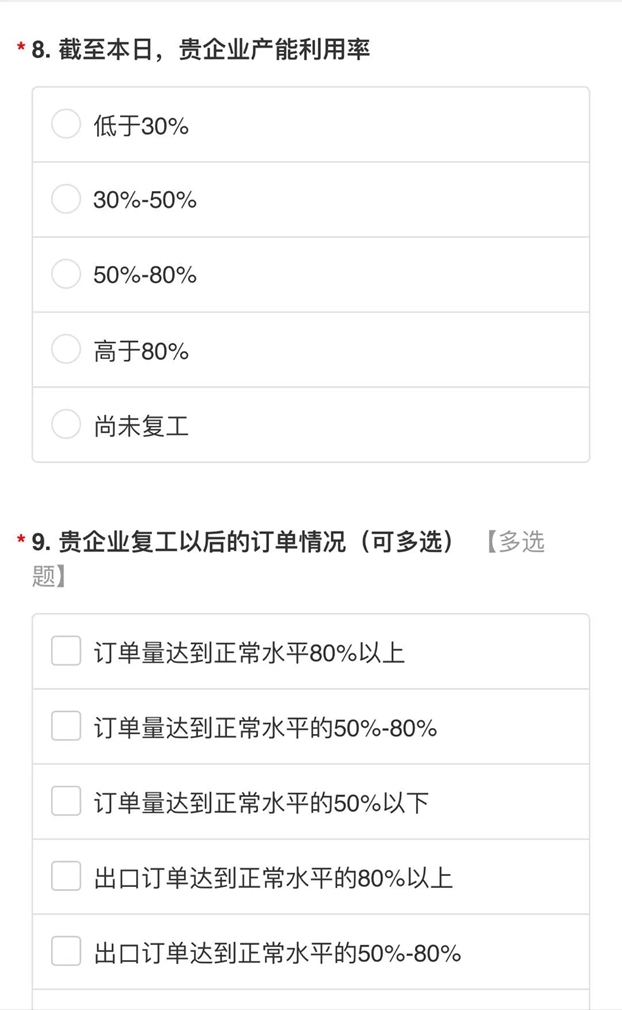622x1010 pixels.
Task: Tick 订单量达到正常水平的50%-80%
Action: (x=311, y=727)
